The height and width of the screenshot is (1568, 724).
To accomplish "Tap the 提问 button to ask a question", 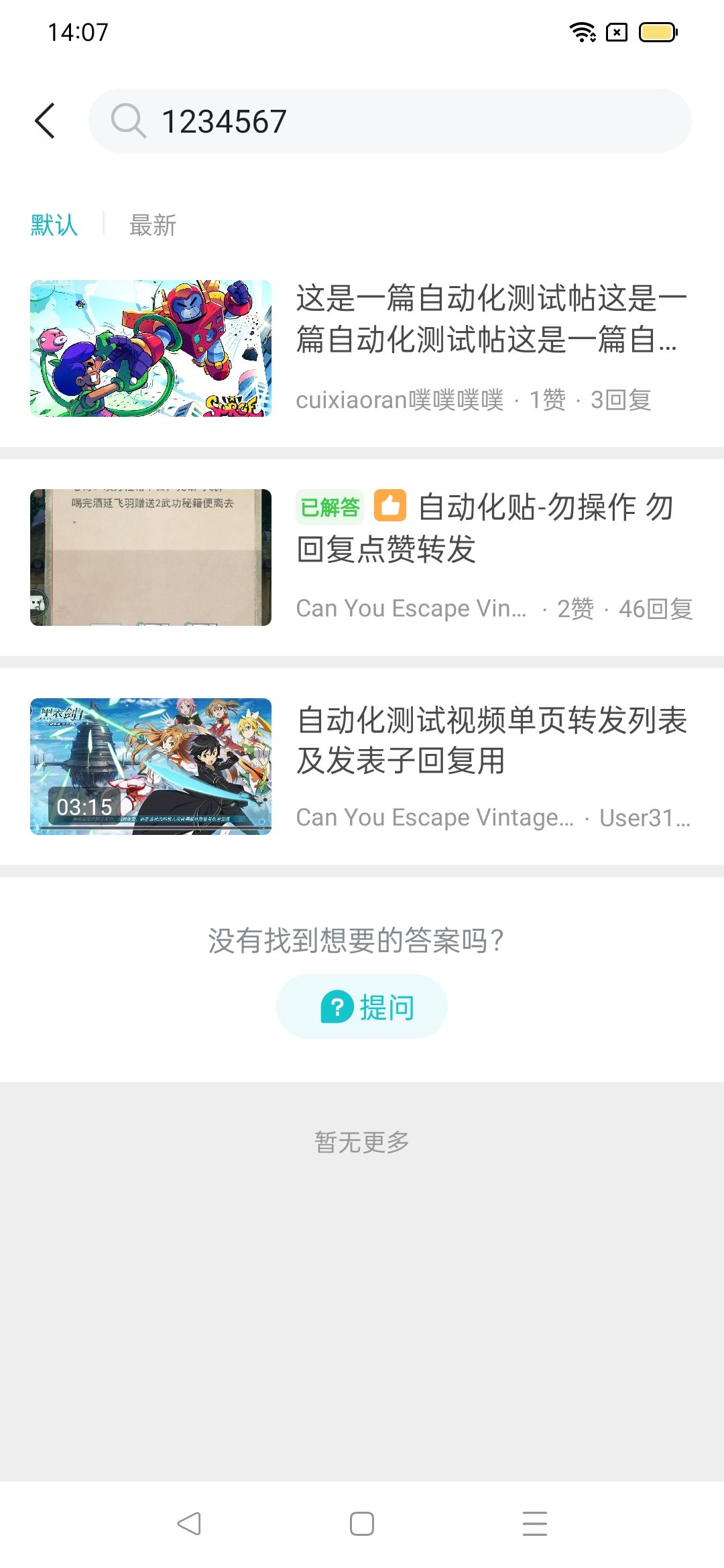I will point(361,1006).
